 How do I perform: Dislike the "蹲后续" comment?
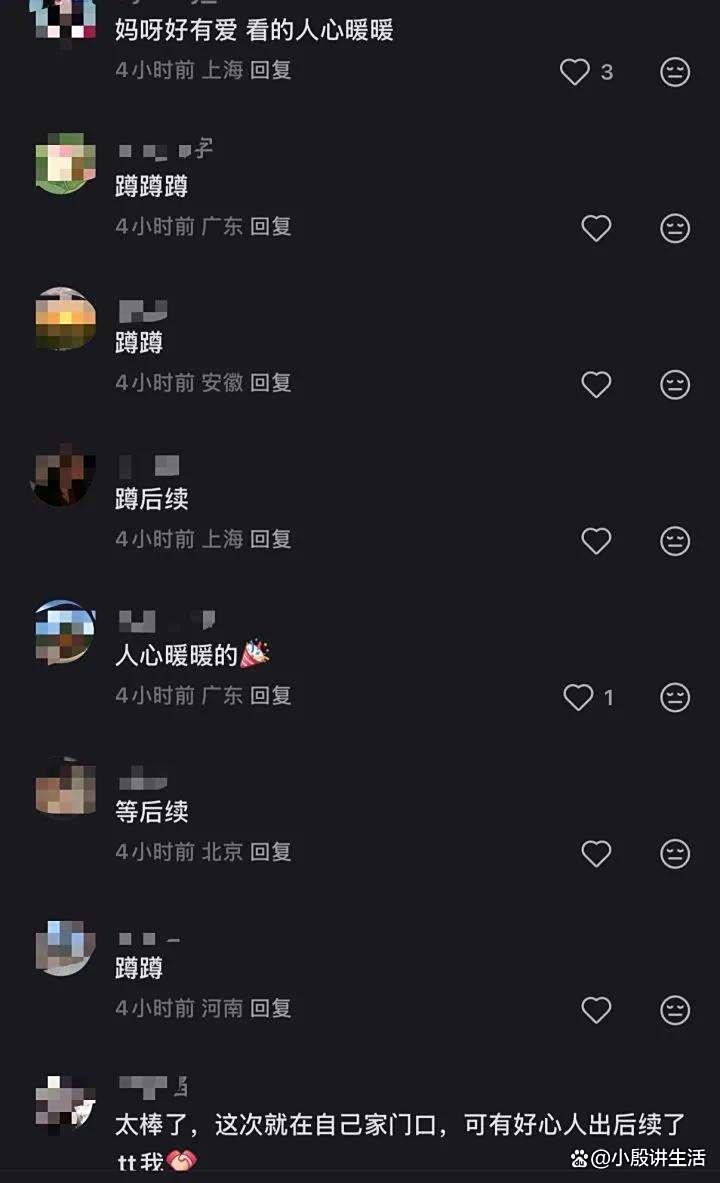pos(675,541)
